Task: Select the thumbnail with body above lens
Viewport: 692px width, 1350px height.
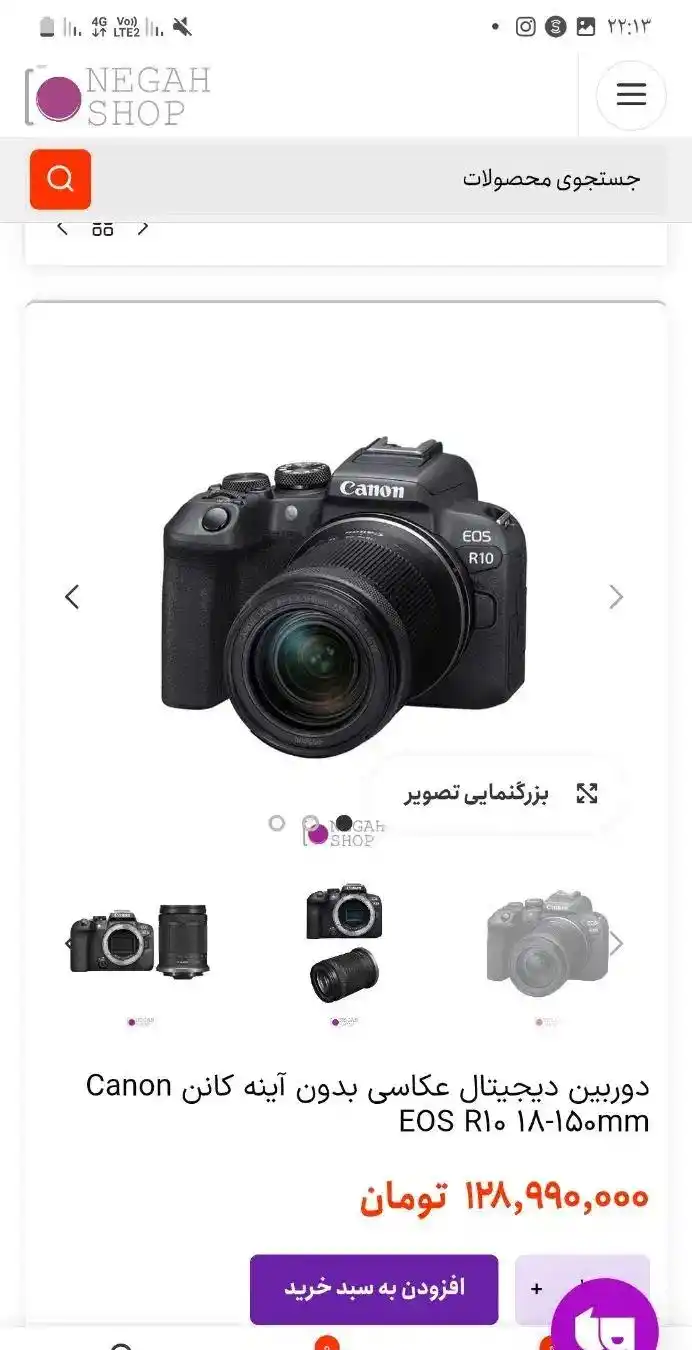Action: (x=344, y=942)
